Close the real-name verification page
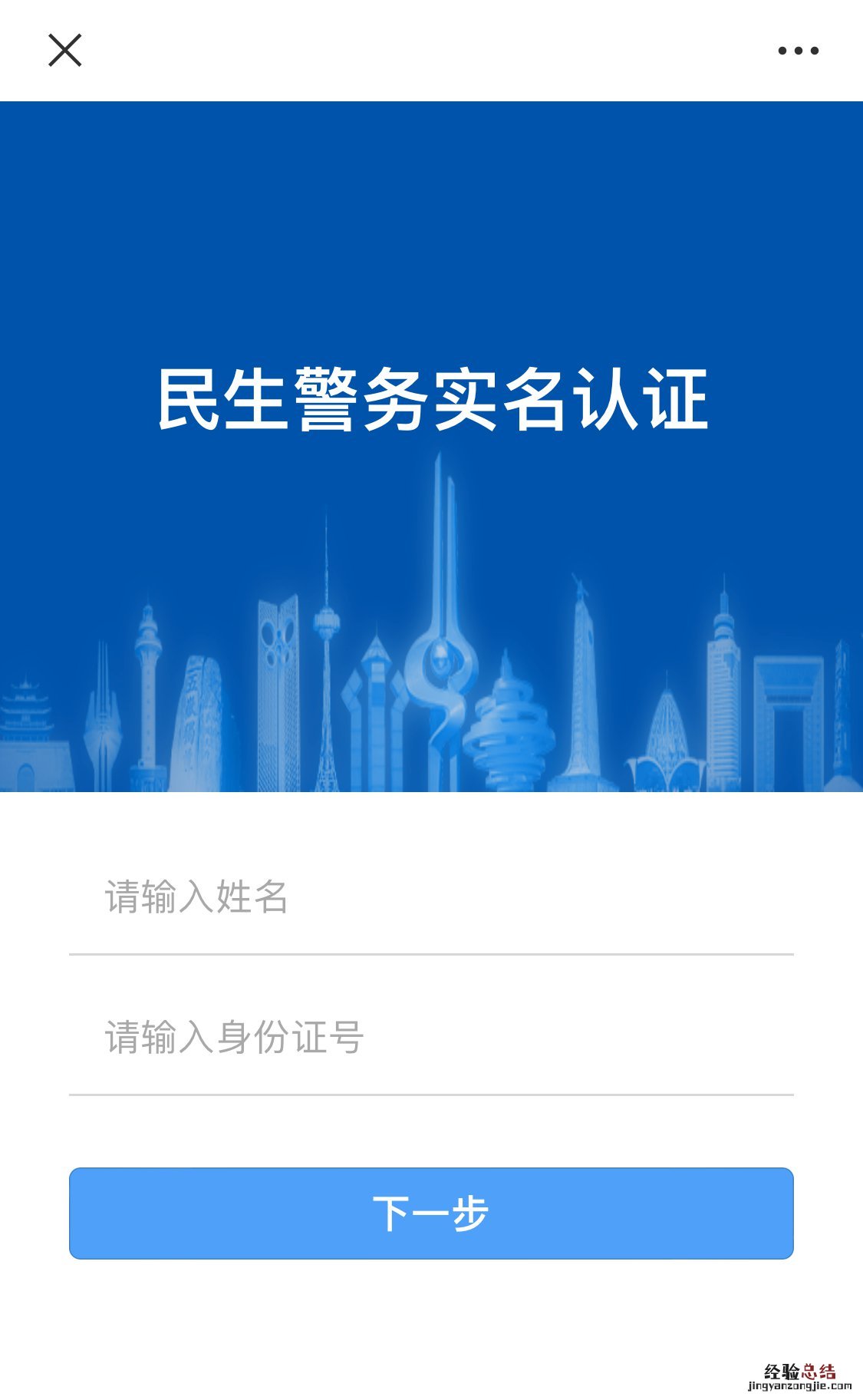The image size is (863, 1400). [65, 51]
